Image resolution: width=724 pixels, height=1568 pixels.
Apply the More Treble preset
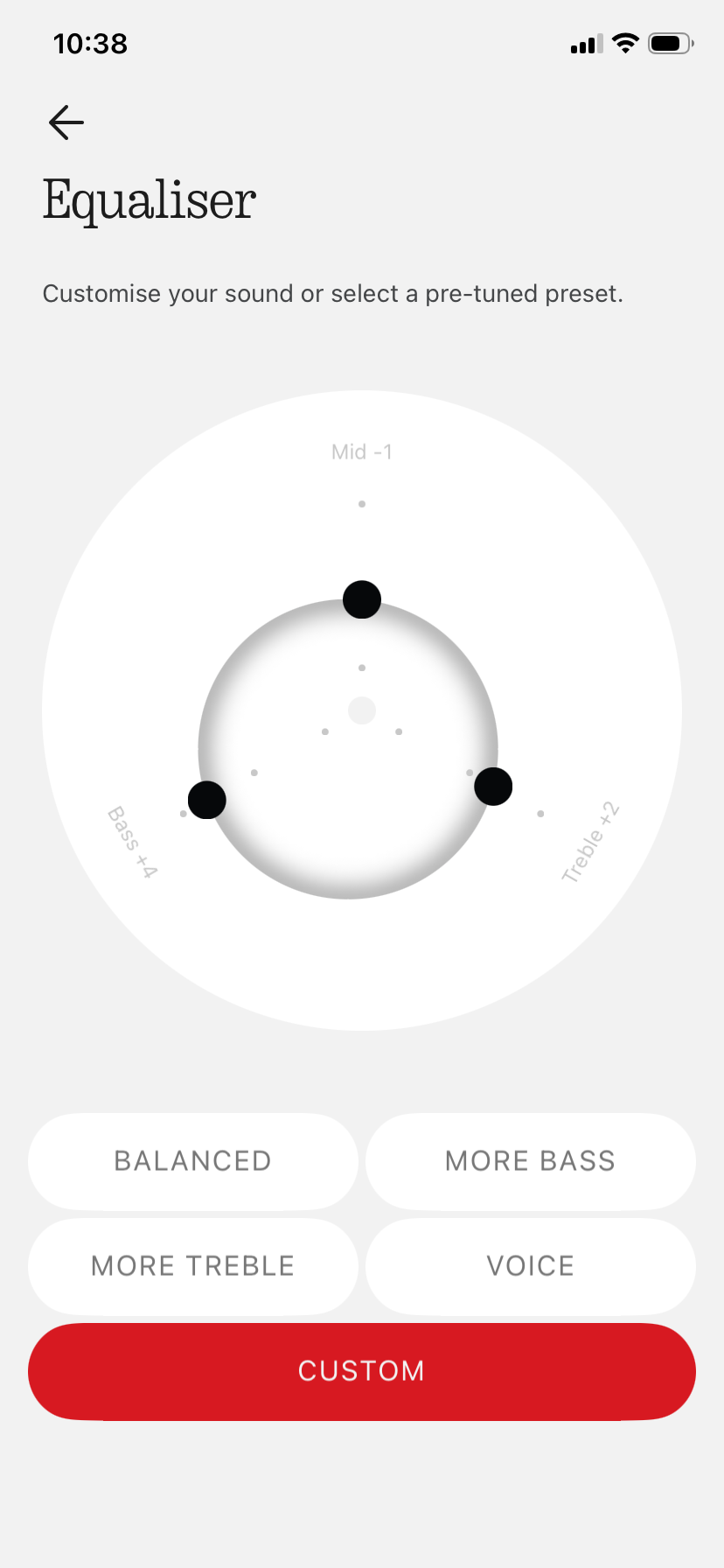[193, 1266]
